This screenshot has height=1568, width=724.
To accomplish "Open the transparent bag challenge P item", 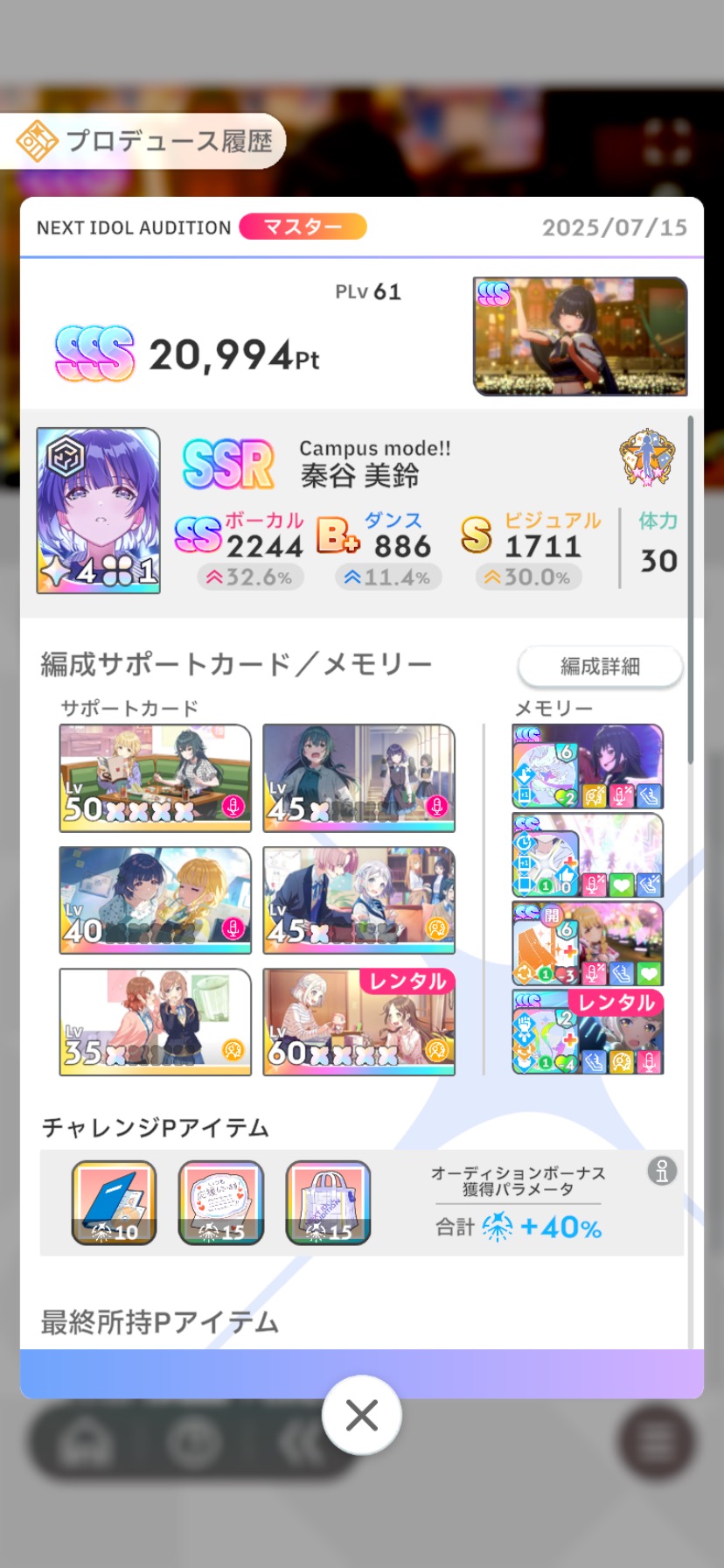I will coord(328,1203).
